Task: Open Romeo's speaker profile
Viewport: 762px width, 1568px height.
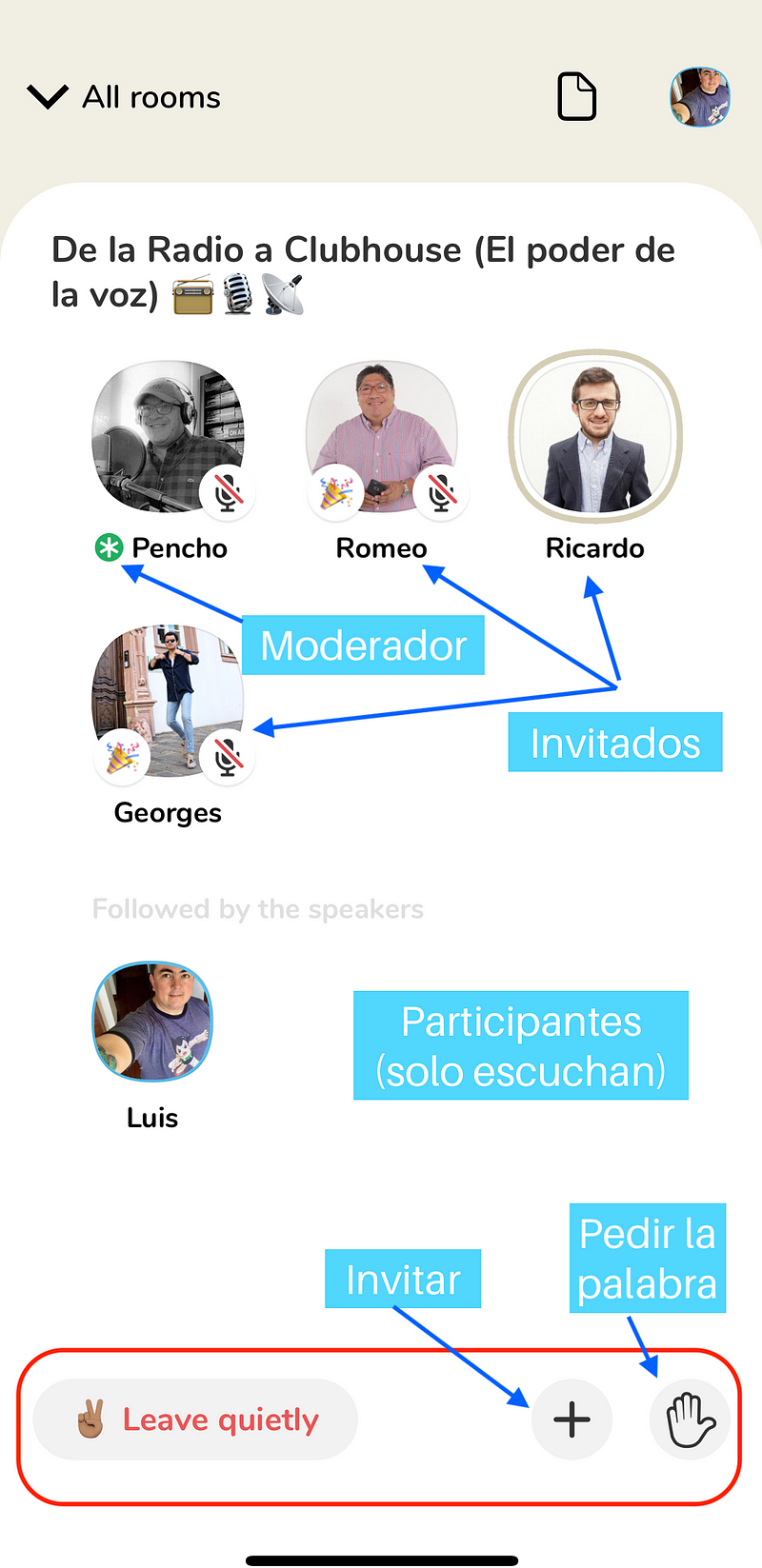Action: [x=381, y=437]
